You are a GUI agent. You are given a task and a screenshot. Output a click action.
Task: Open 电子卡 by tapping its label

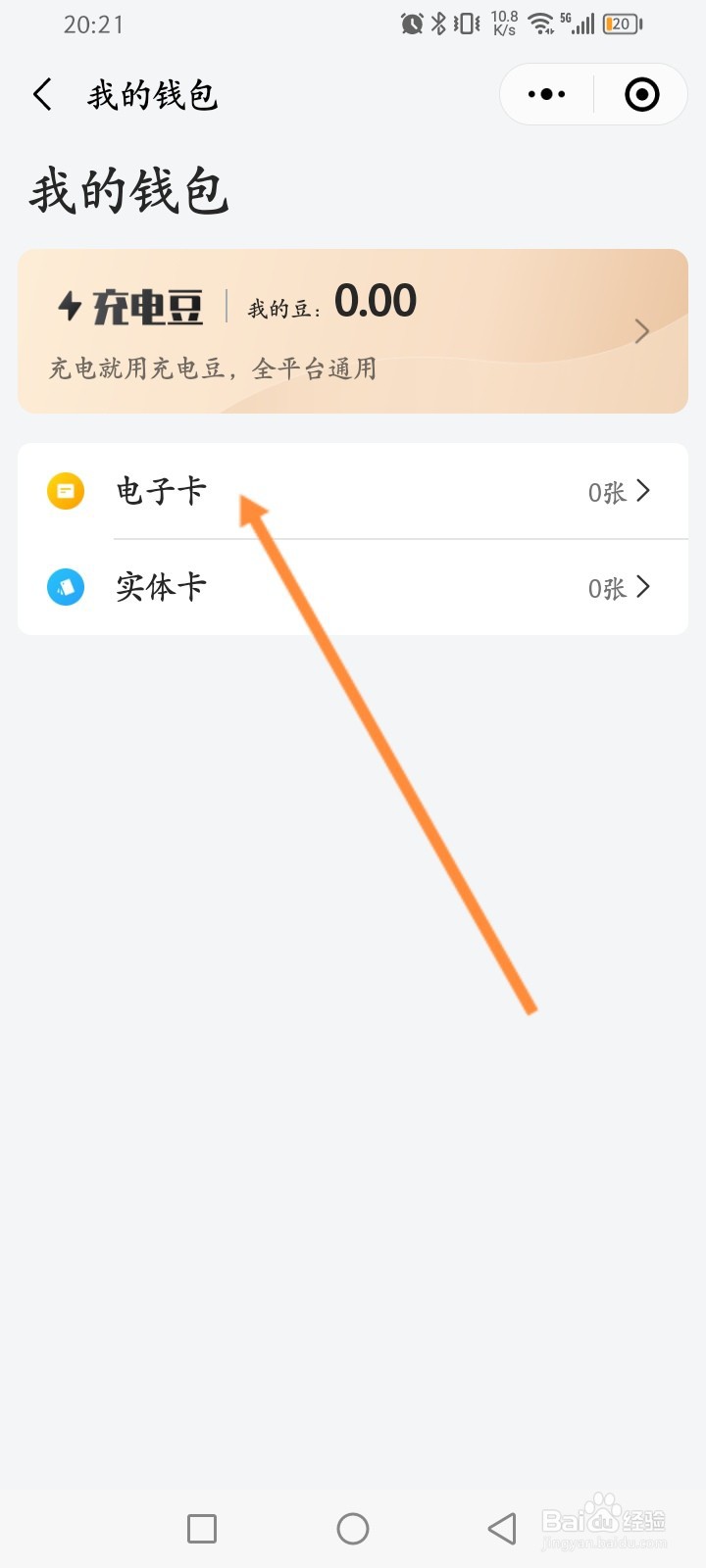160,491
